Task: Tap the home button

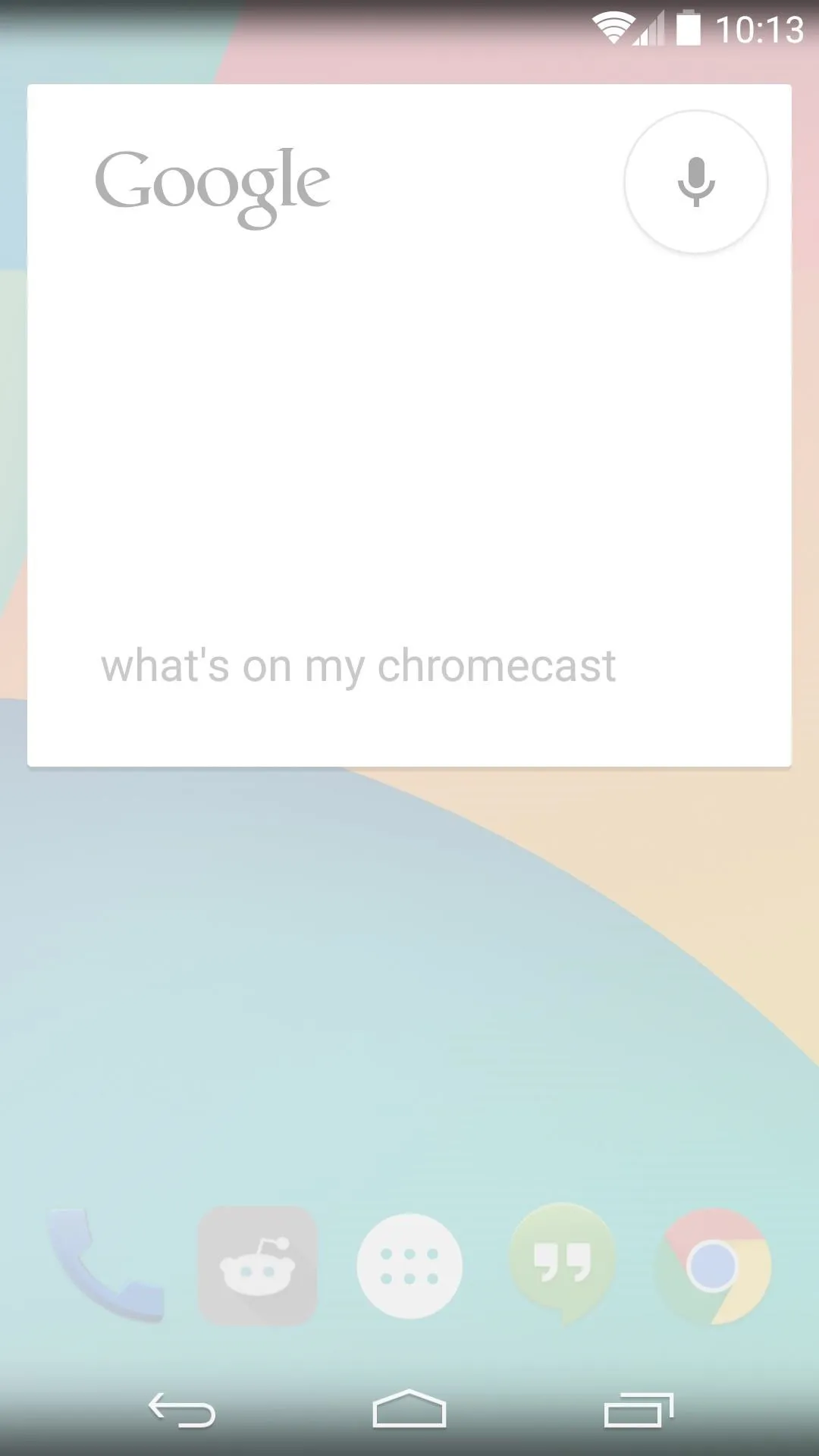Action: [x=409, y=1409]
